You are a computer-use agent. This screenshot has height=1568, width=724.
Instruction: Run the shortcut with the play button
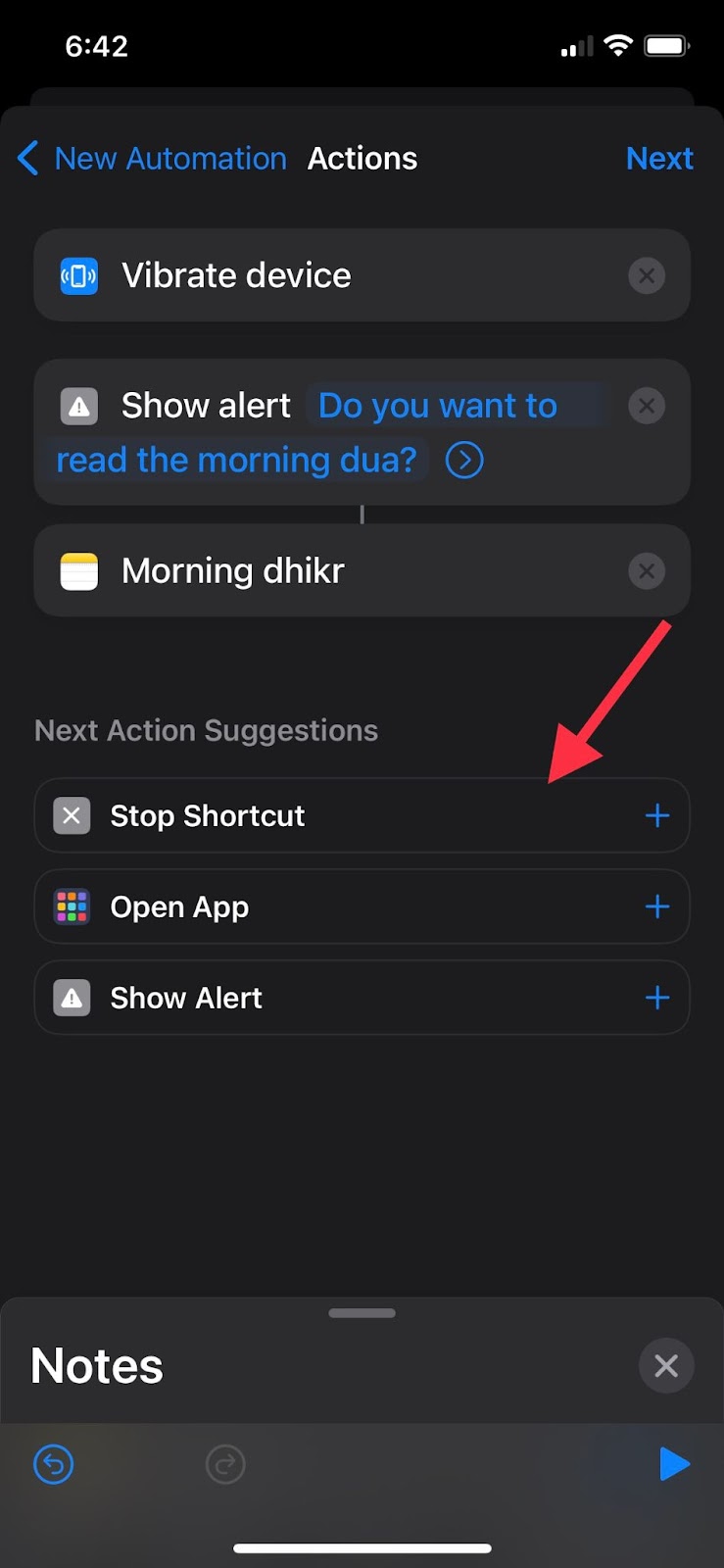point(674,1464)
